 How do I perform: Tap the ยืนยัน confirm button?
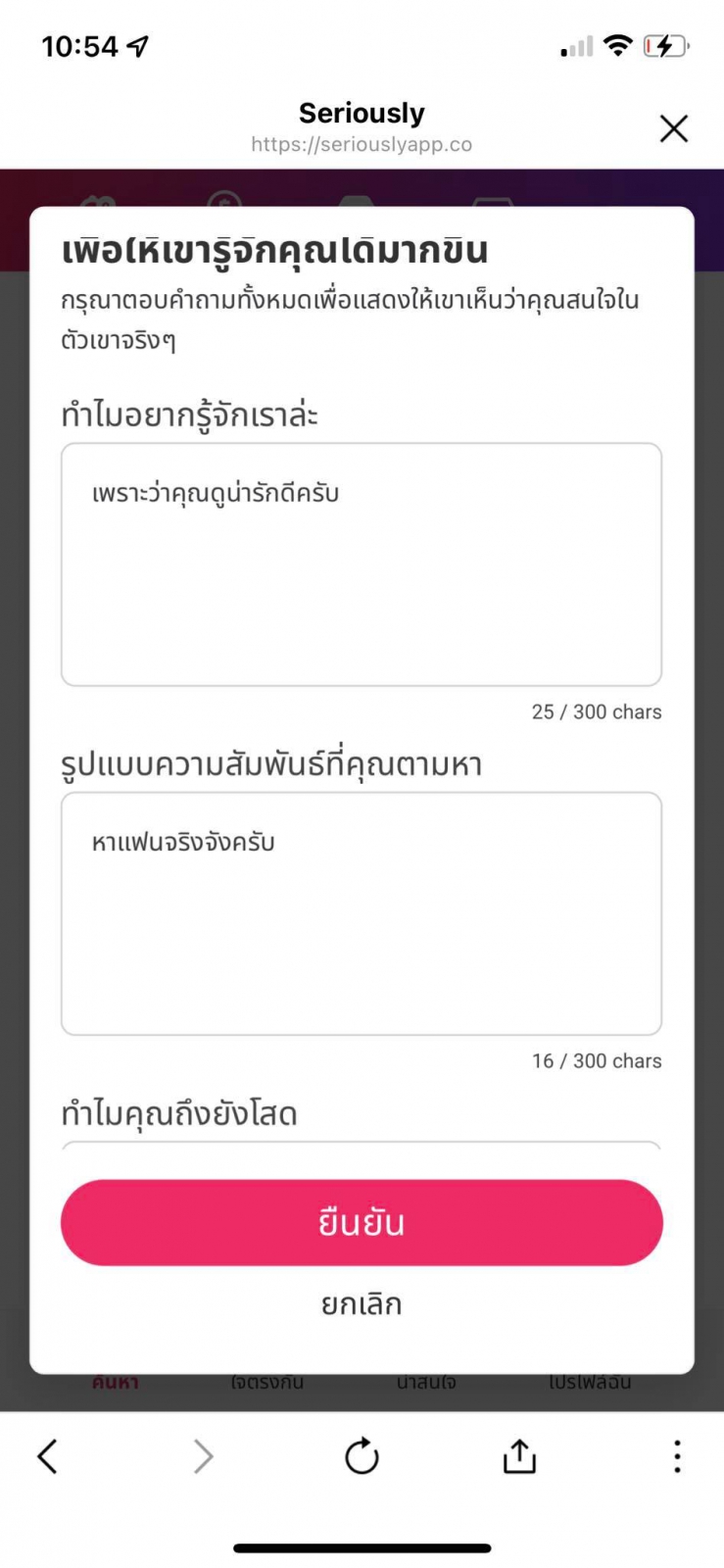pyautogui.click(x=362, y=1222)
